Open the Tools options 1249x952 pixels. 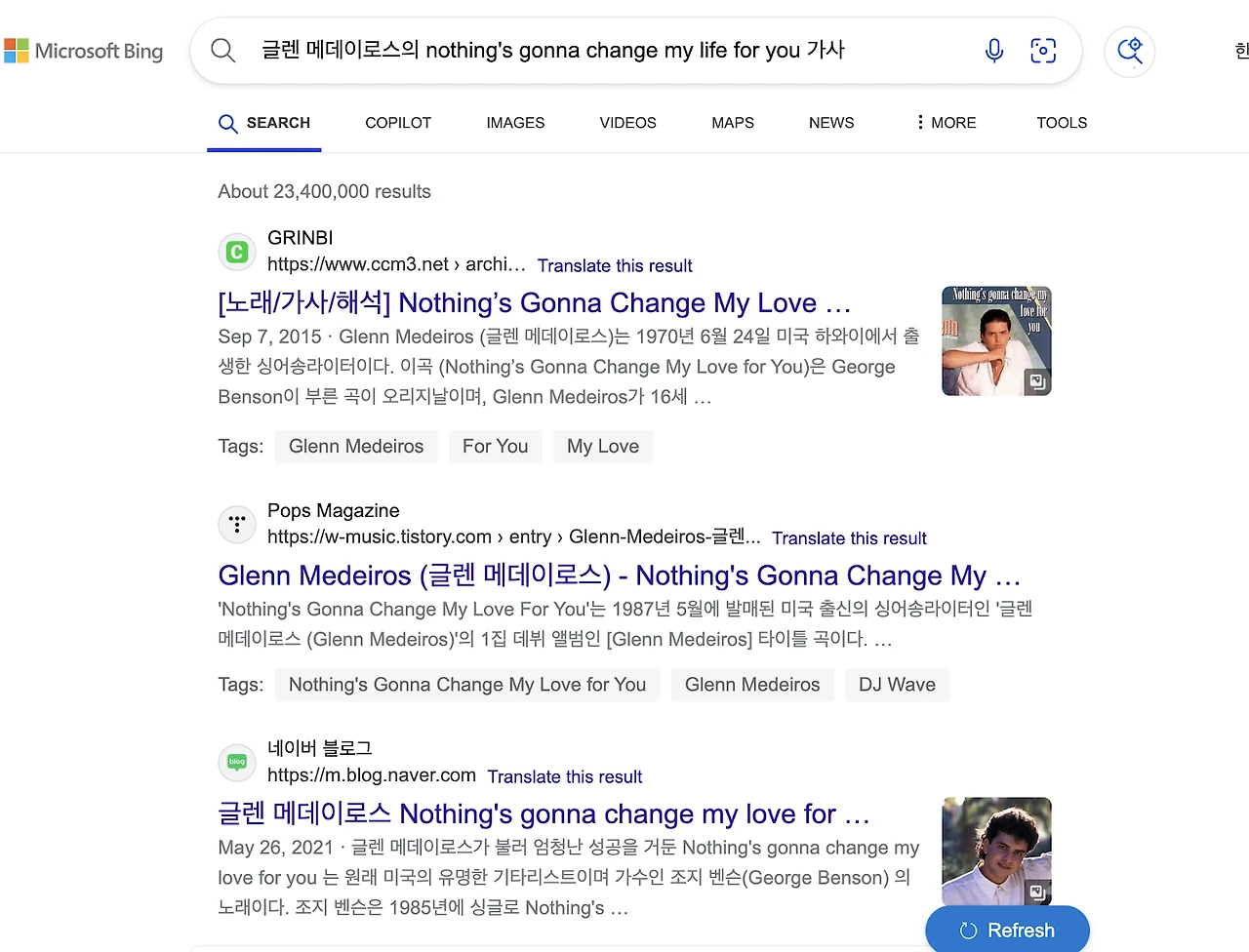coord(1062,123)
